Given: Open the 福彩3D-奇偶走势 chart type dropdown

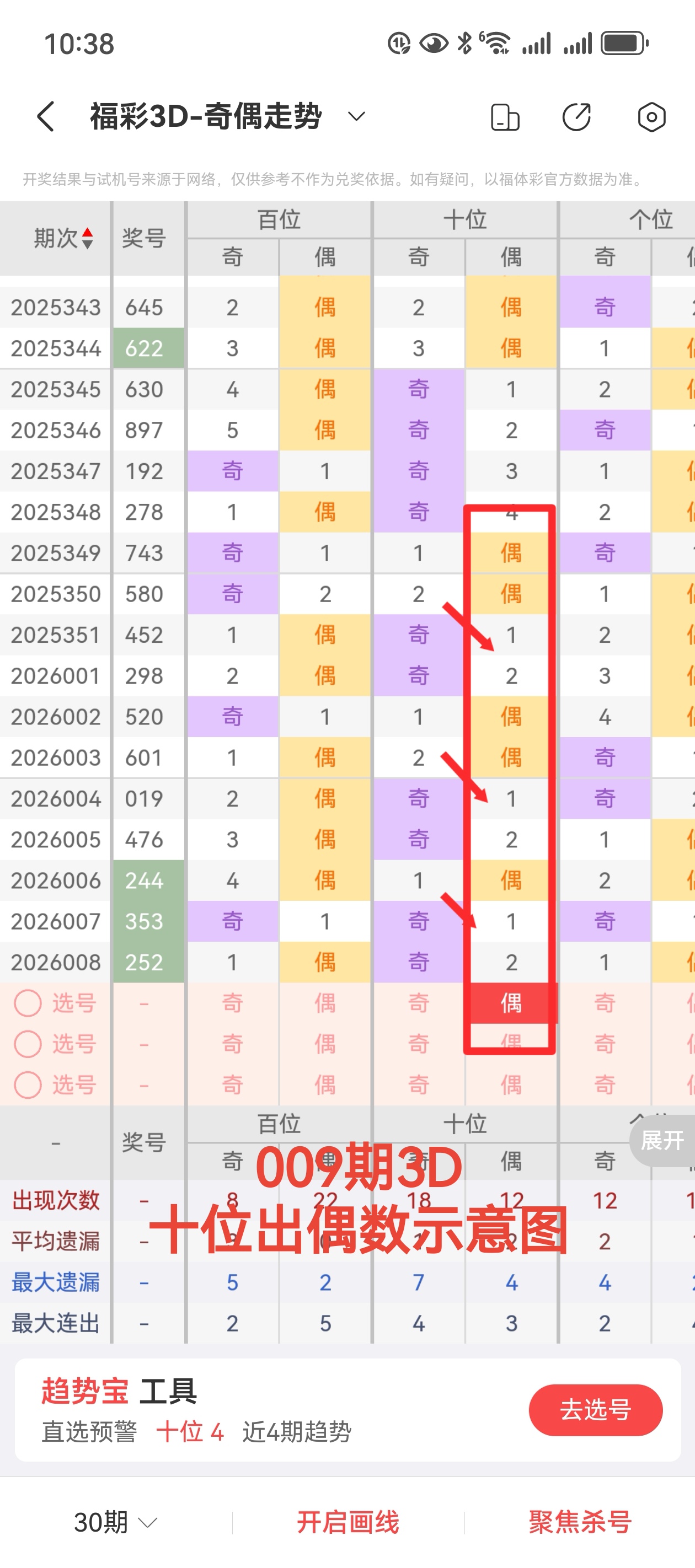Looking at the screenshot, I should 356,116.
